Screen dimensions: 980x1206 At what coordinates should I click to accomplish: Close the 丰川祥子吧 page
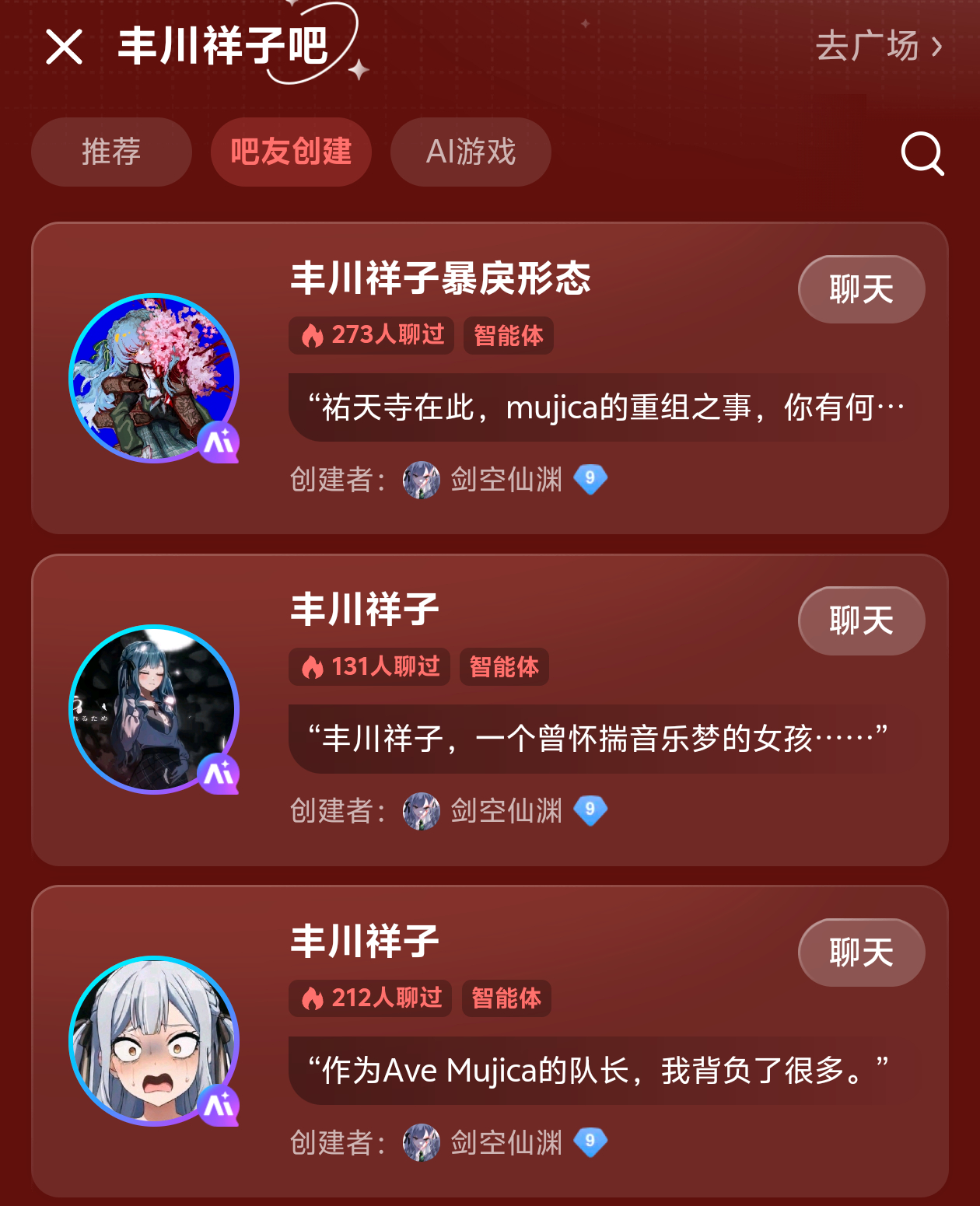pos(64,47)
